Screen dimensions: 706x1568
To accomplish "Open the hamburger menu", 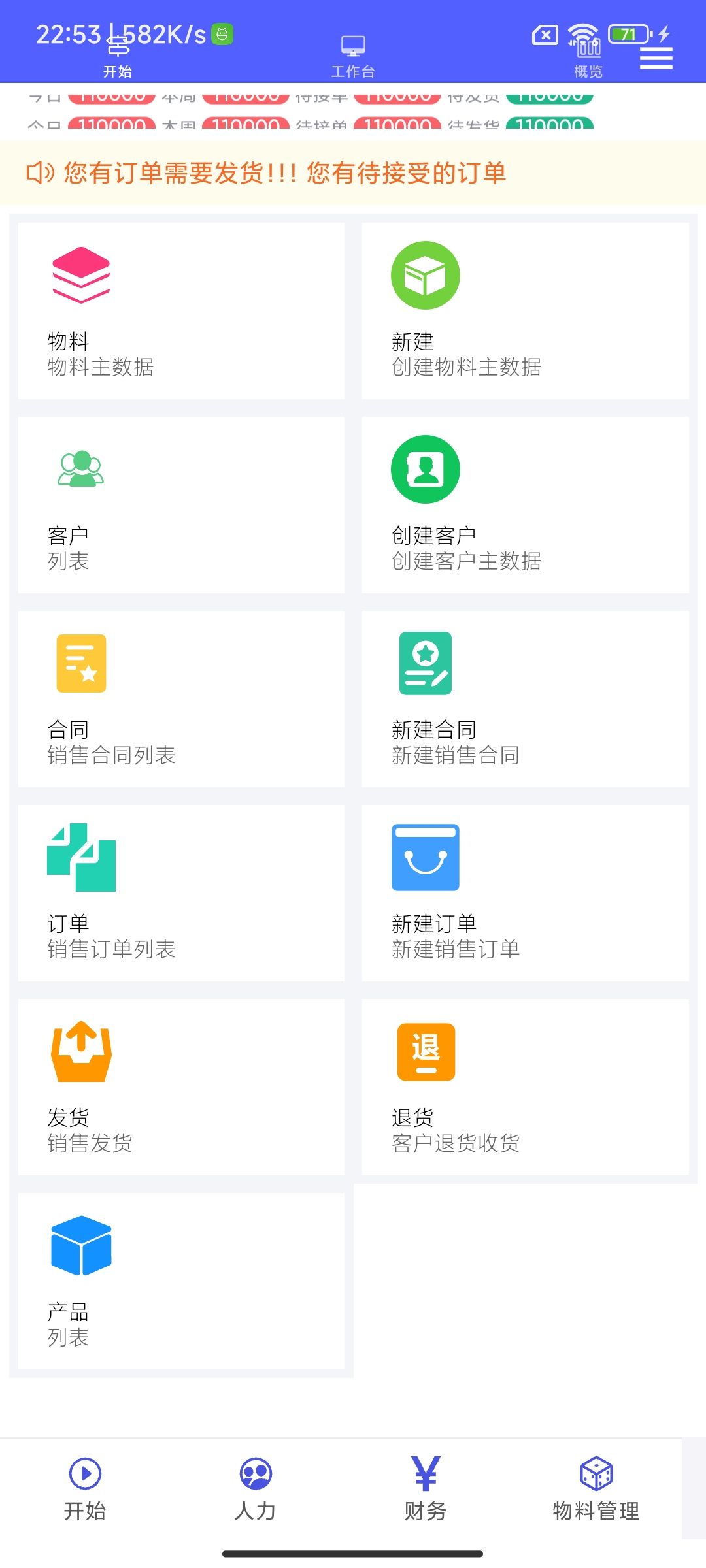I will pos(656,58).
